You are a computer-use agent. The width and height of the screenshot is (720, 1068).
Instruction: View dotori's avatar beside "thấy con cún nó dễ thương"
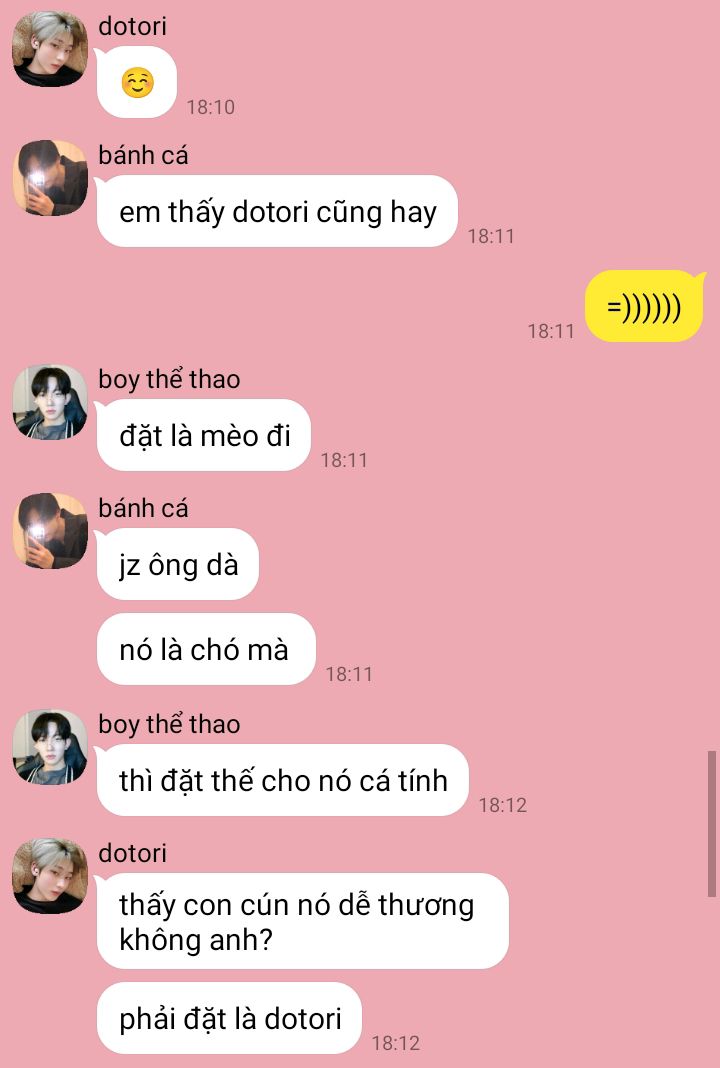(x=50, y=876)
